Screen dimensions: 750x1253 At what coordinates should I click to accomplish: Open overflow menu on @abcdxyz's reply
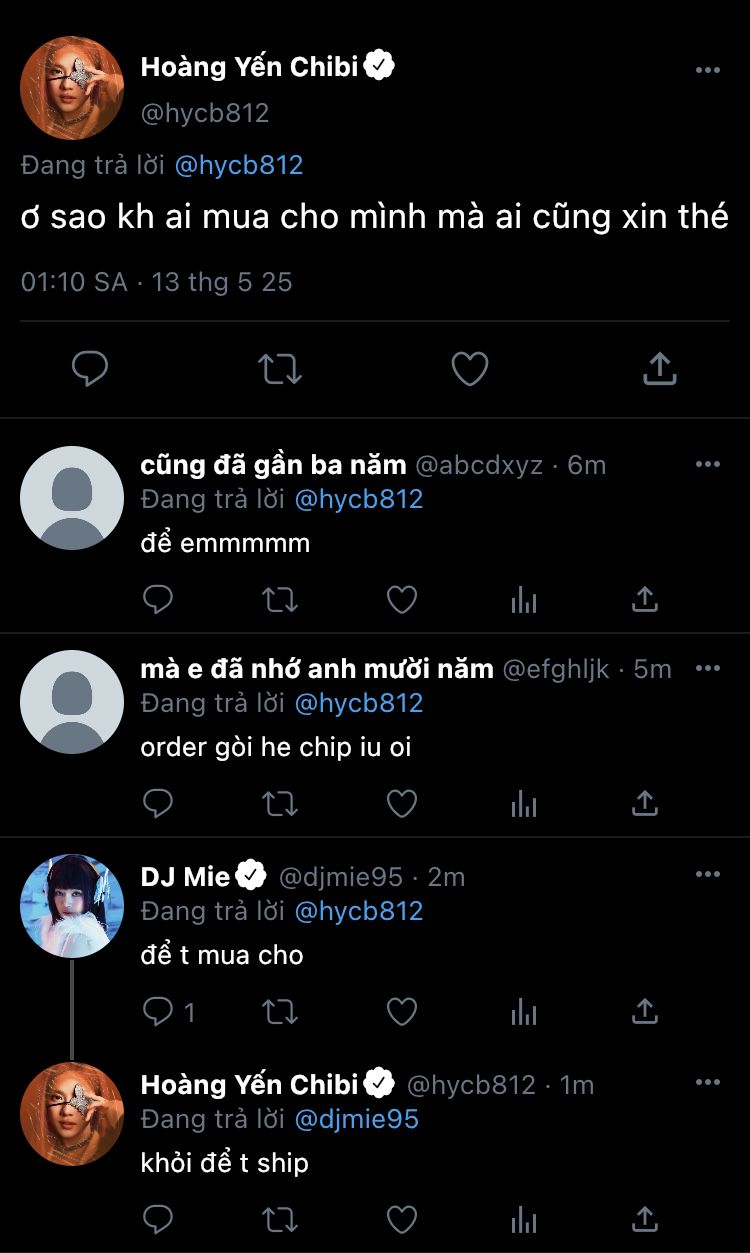click(x=707, y=464)
